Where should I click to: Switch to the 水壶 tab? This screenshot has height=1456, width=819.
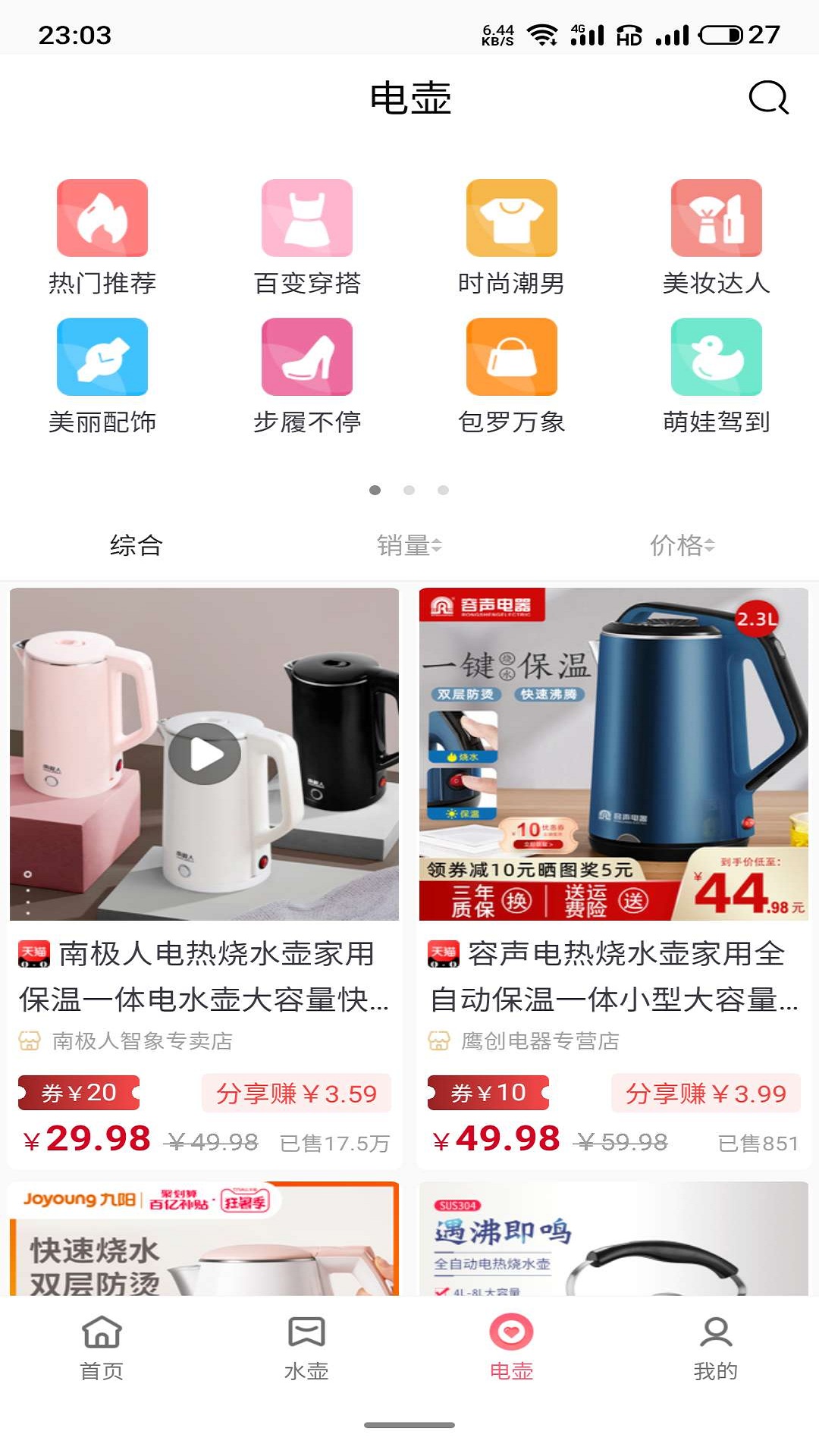tap(307, 1348)
